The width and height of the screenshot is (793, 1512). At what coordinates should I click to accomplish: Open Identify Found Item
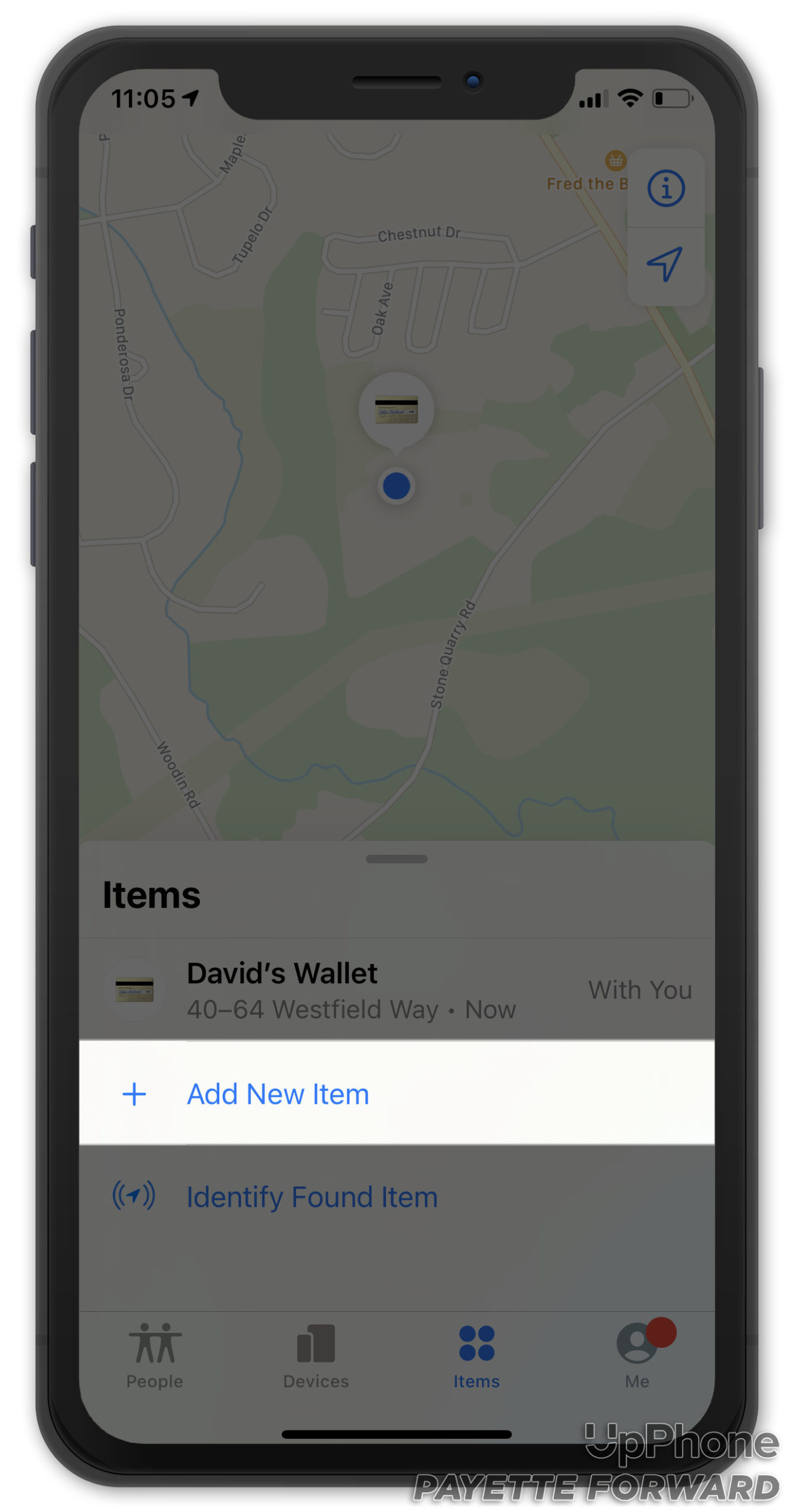coord(311,1196)
